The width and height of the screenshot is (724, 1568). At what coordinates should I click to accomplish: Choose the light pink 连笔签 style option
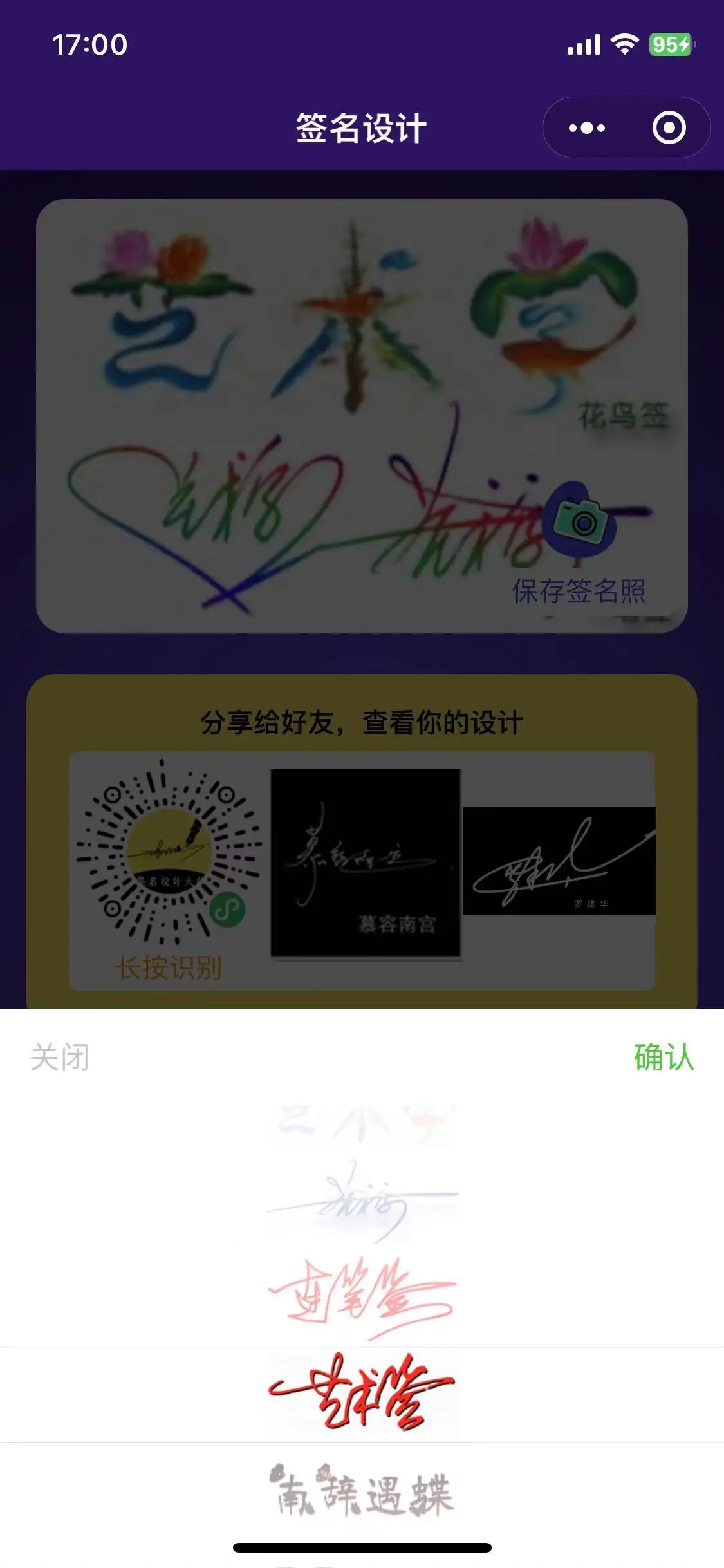click(x=362, y=1296)
